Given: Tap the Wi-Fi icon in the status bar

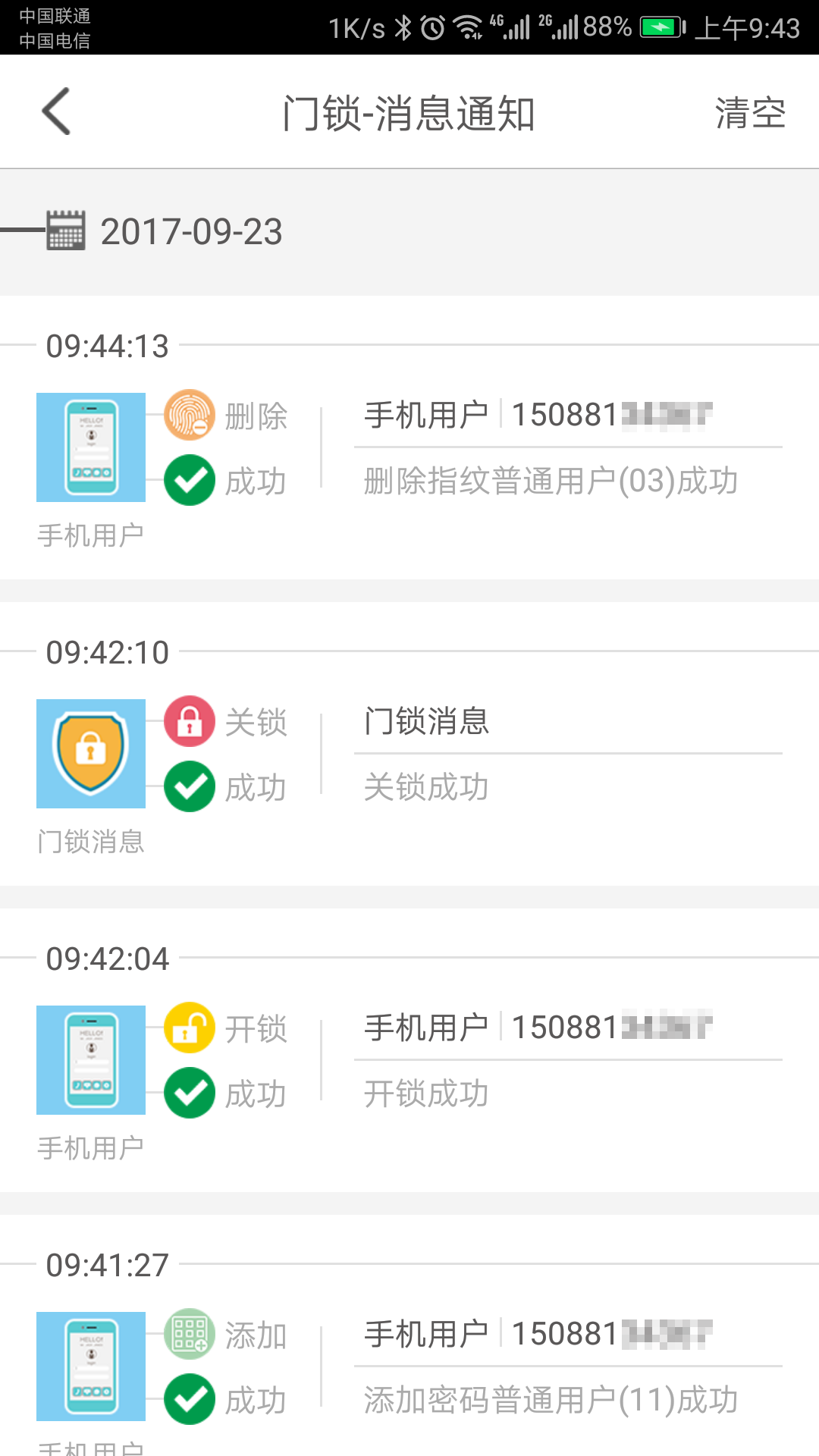Looking at the screenshot, I should point(466,25).
